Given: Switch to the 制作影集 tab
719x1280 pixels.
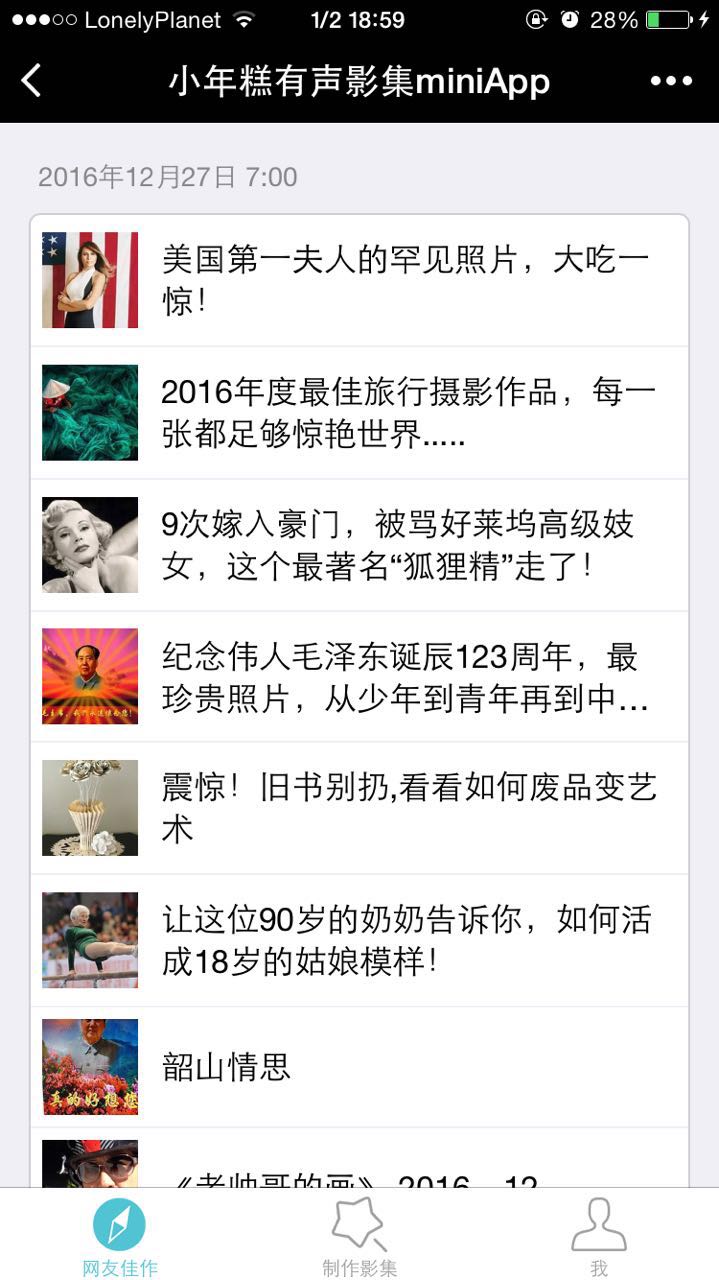Looking at the screenshot, I should (359, 1236).
